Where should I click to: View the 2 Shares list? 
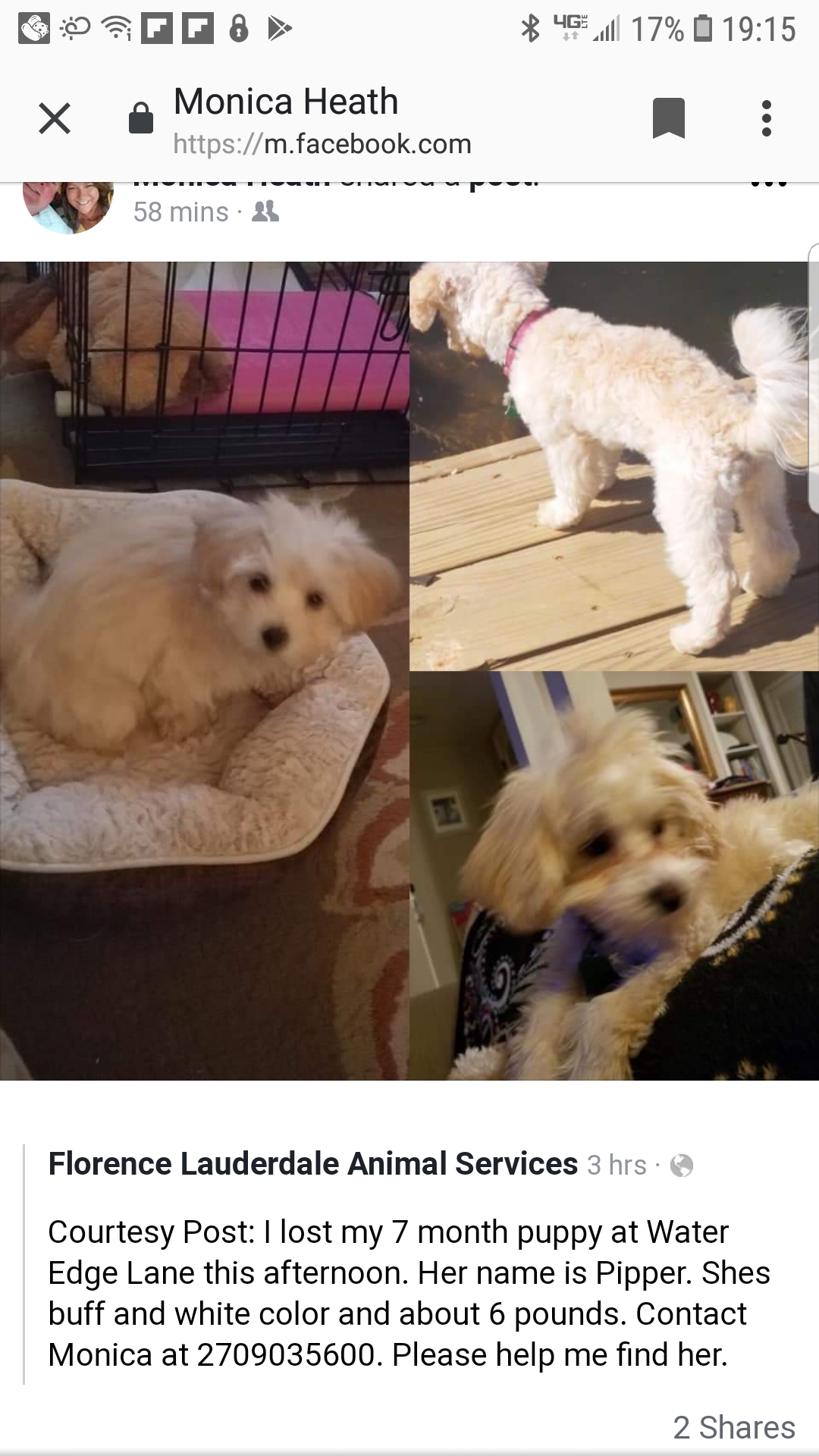(x=733, y=1427)
